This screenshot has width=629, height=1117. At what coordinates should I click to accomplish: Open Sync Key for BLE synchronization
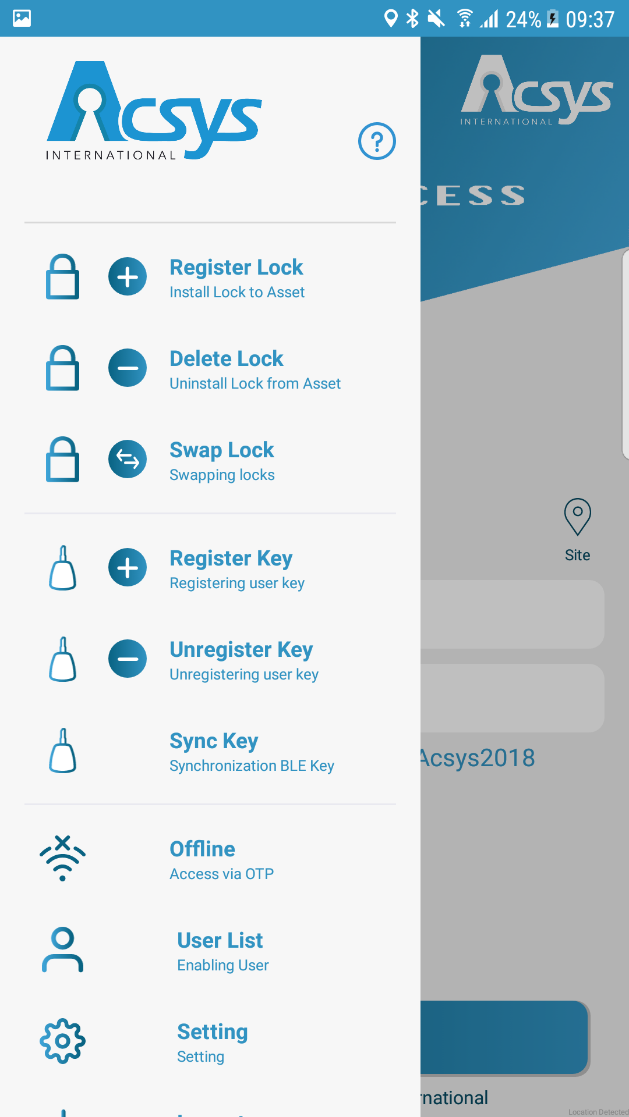(210, 752)
